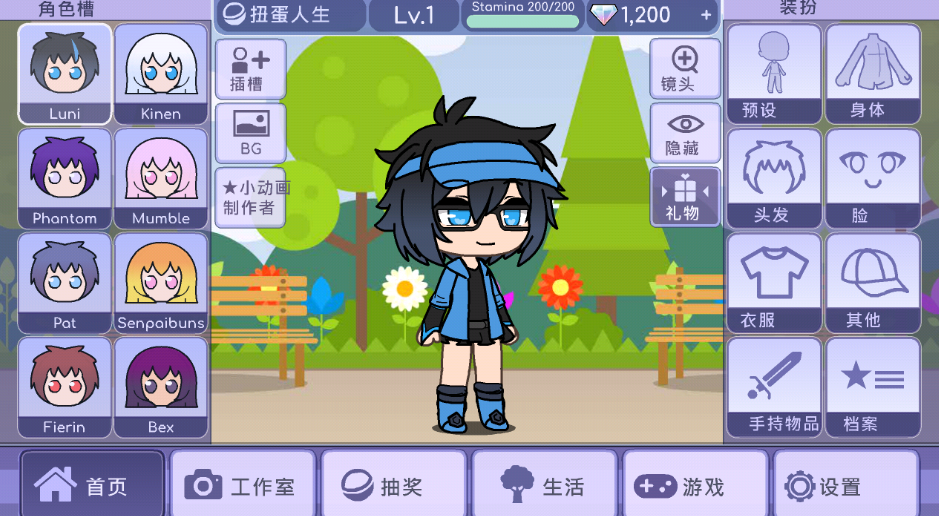Select the Kinen character slot
939x516 pixels.
coord(160,74)
